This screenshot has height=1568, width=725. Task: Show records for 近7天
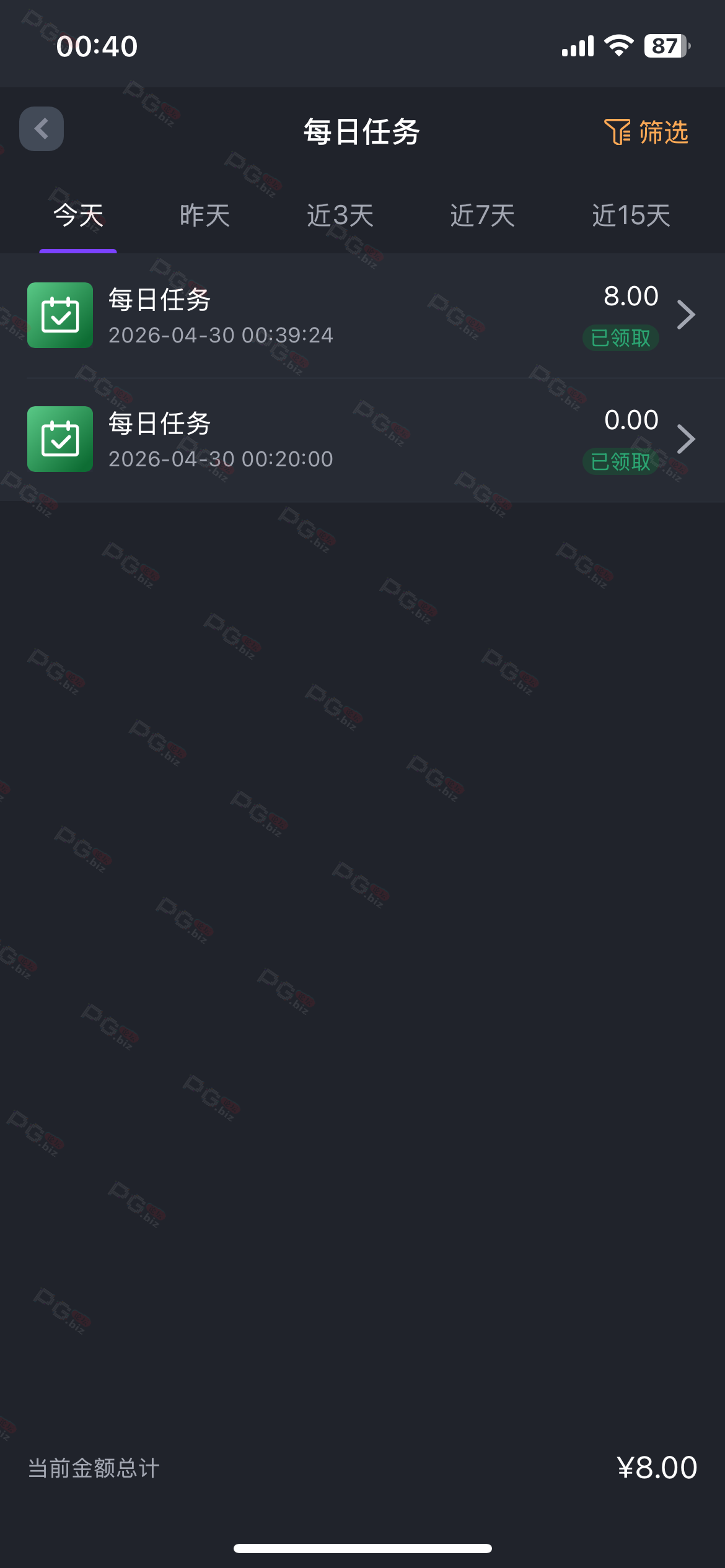click(483, 216)
